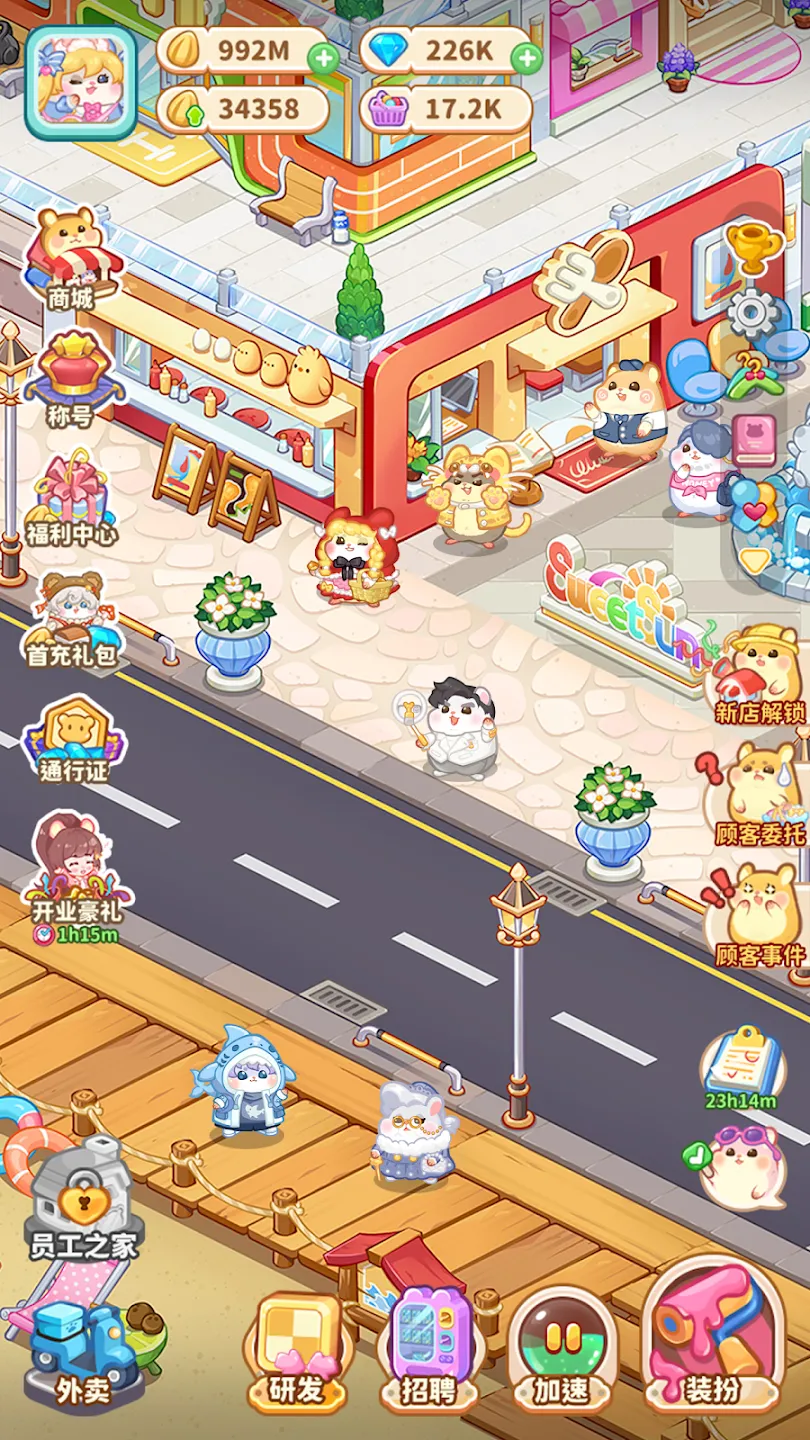Open 福利中心 welfare center

point(70,500)
